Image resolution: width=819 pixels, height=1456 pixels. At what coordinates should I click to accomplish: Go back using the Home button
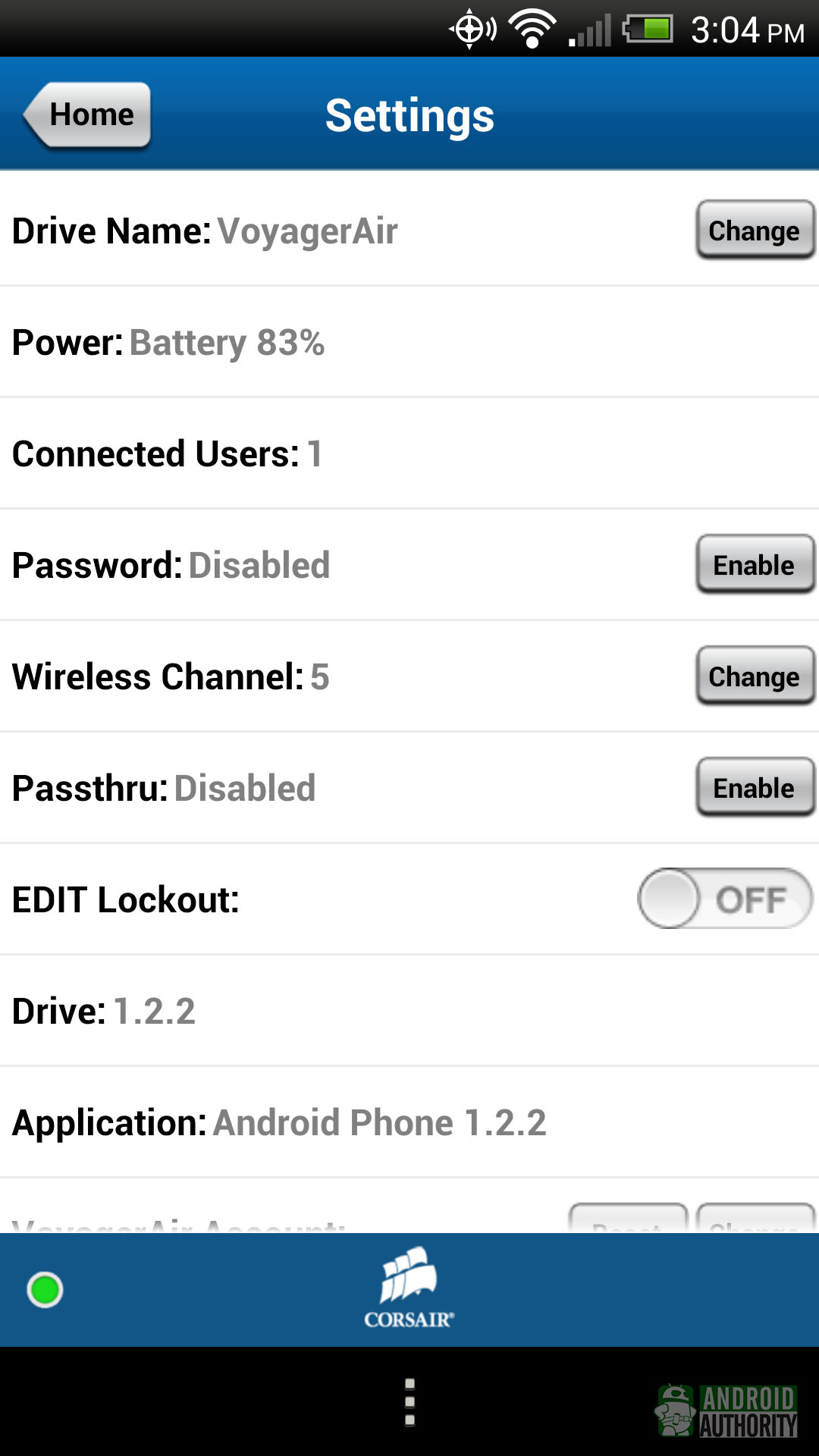pyautogui.click(x=89, y=115)
